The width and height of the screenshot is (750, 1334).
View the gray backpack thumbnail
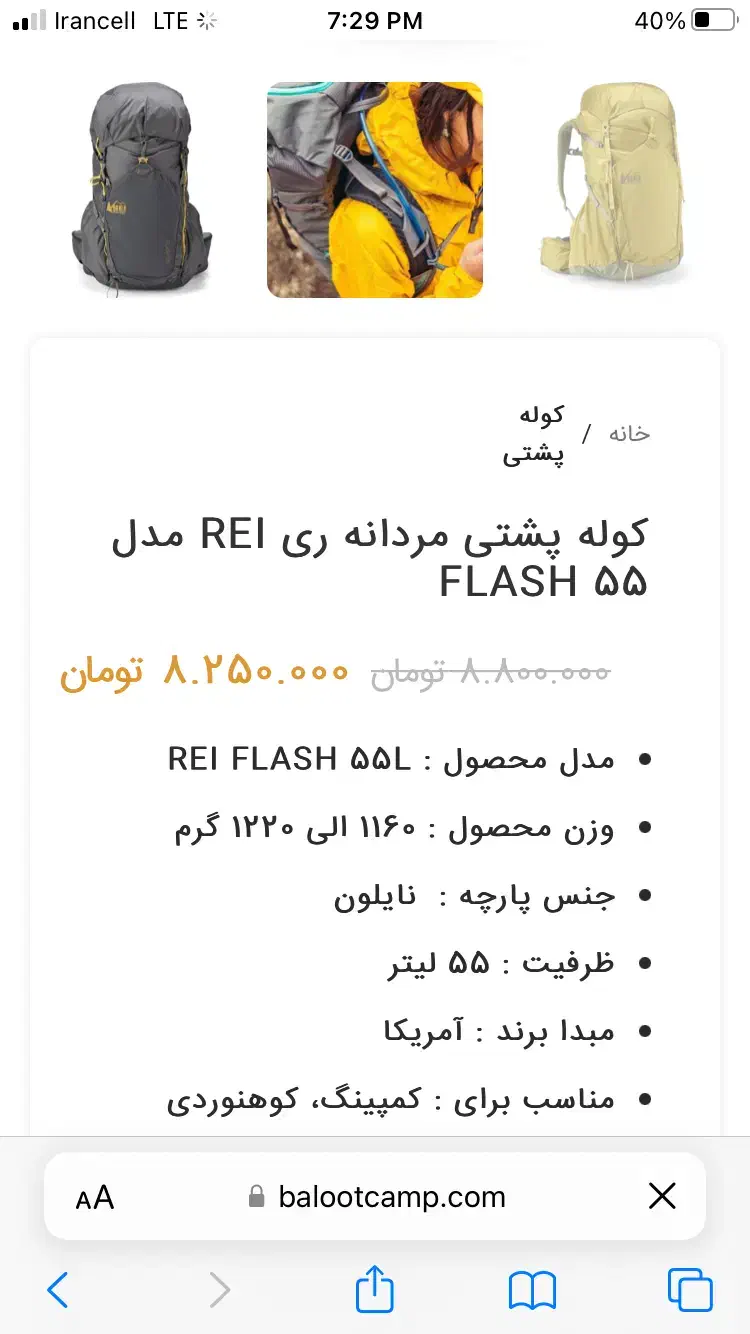coord(142,190)
